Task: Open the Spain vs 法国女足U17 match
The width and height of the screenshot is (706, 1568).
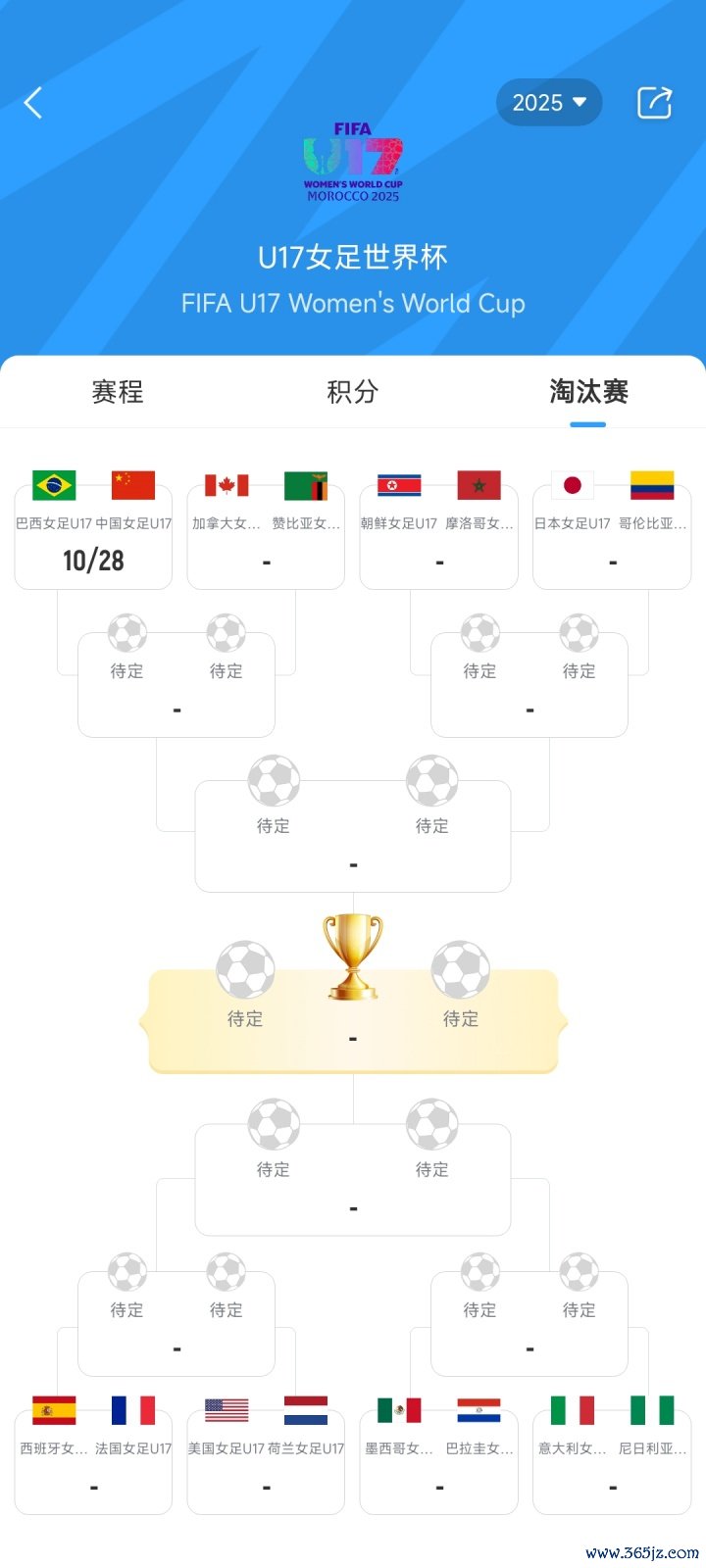Action: point(93,1462)
